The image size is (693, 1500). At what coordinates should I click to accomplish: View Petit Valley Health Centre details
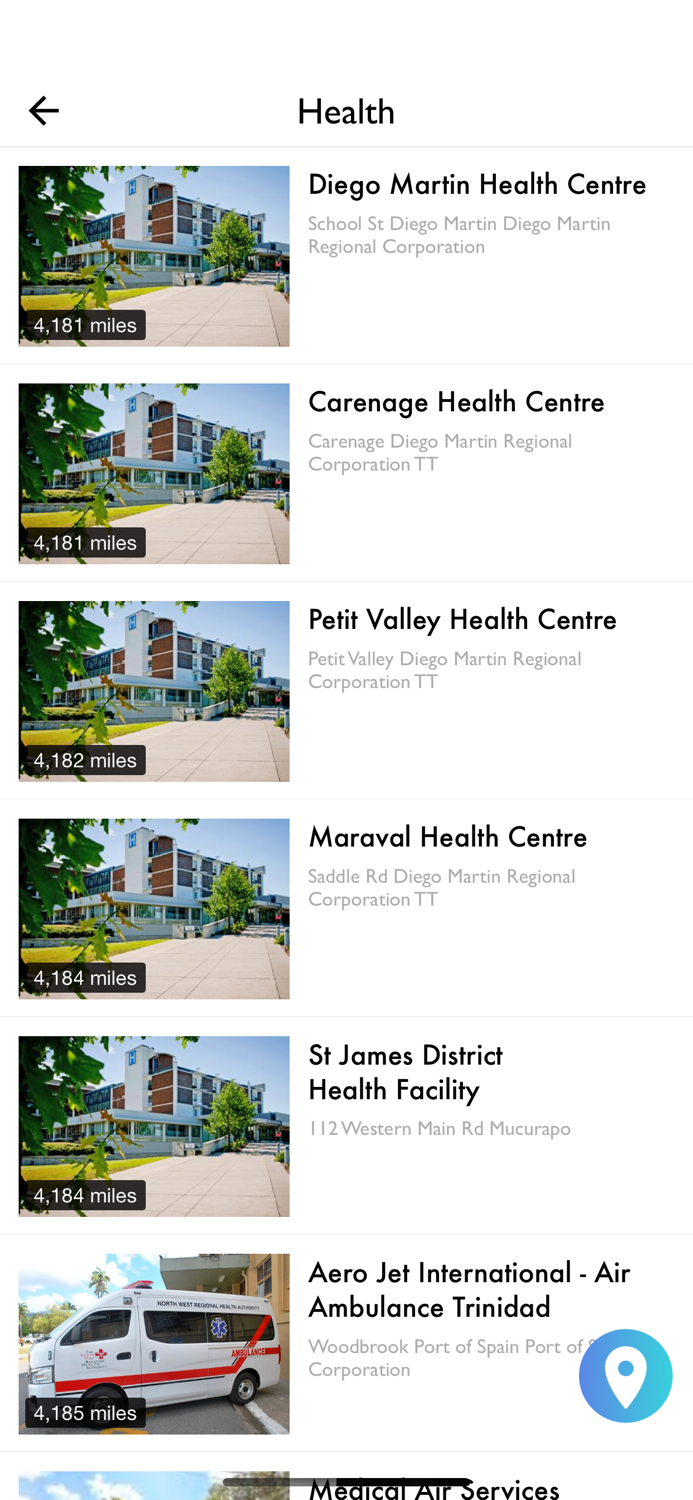[x=346, y=691]
